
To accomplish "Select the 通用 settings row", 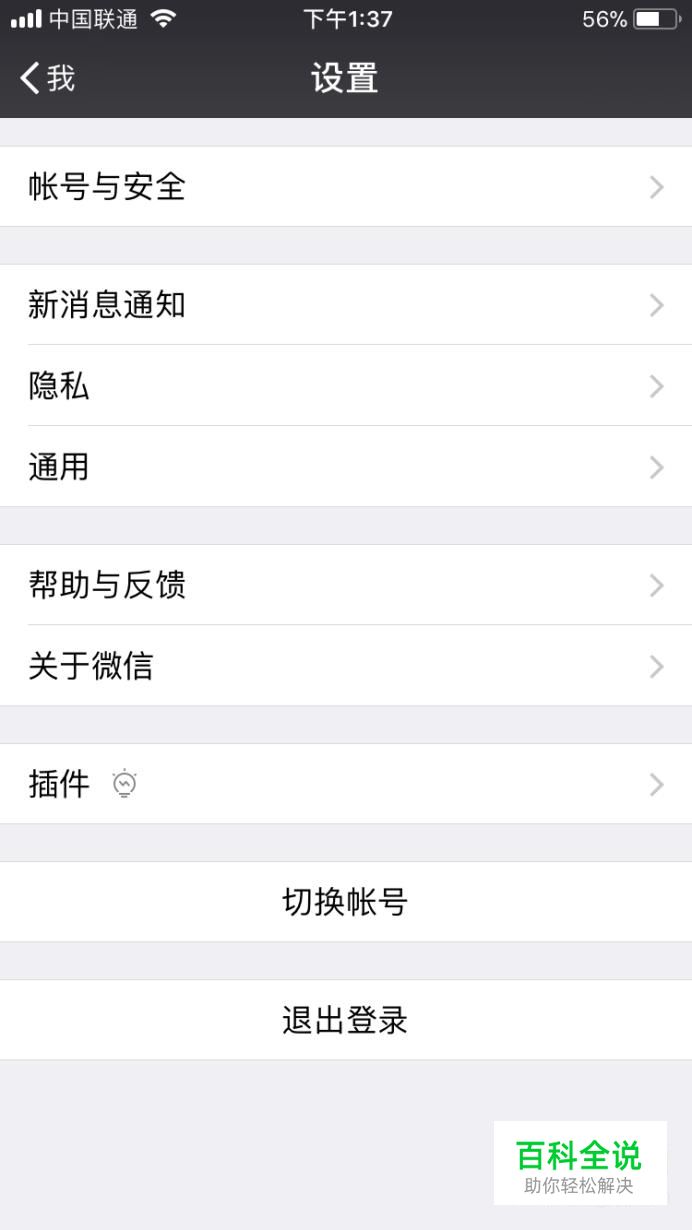I will tap(345, 467).
